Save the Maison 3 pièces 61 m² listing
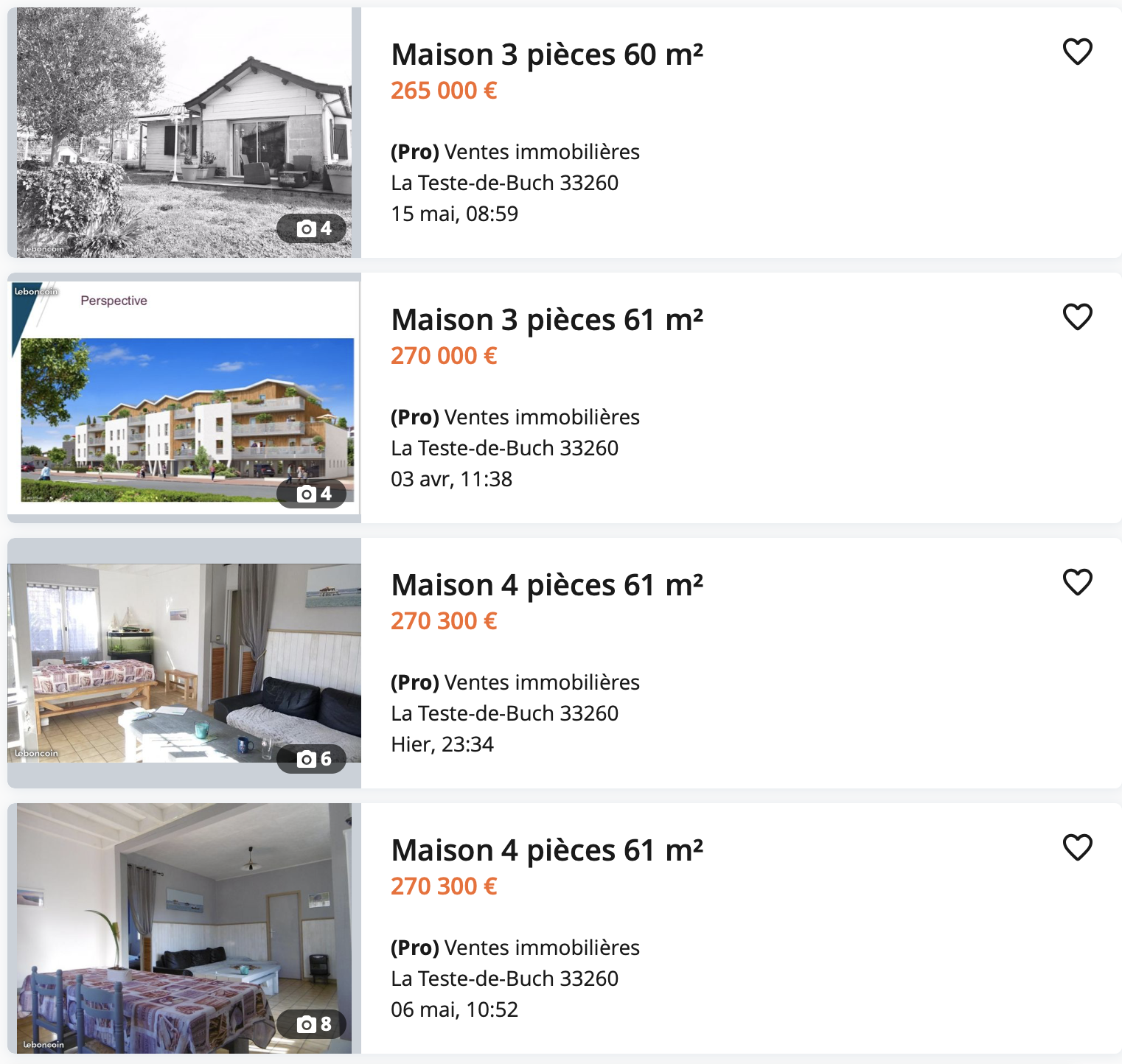The image size is (1122, 1064). click(x=1077, y=317)
